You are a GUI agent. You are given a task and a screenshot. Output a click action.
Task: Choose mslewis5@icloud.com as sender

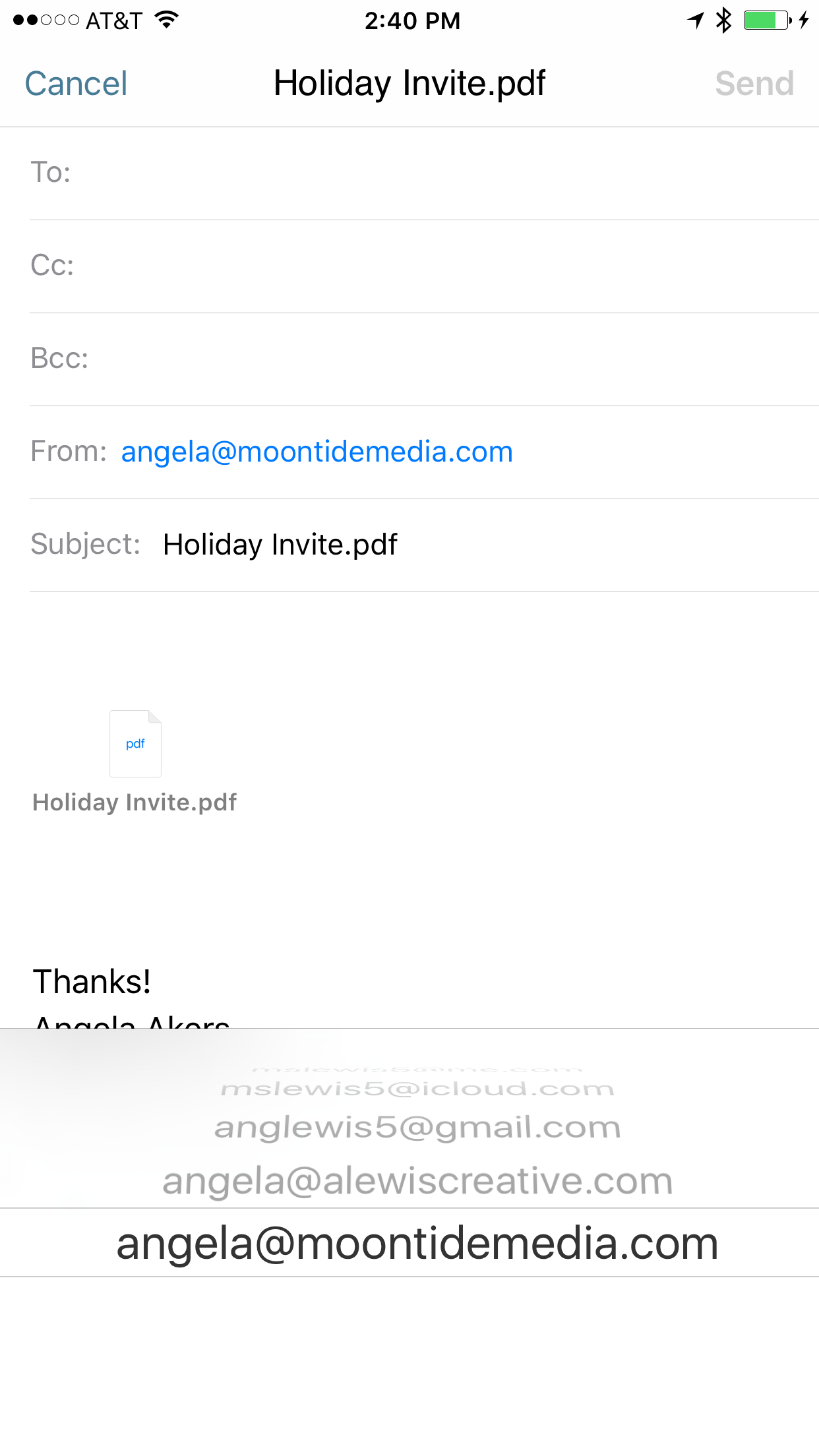pos(417,1089)
